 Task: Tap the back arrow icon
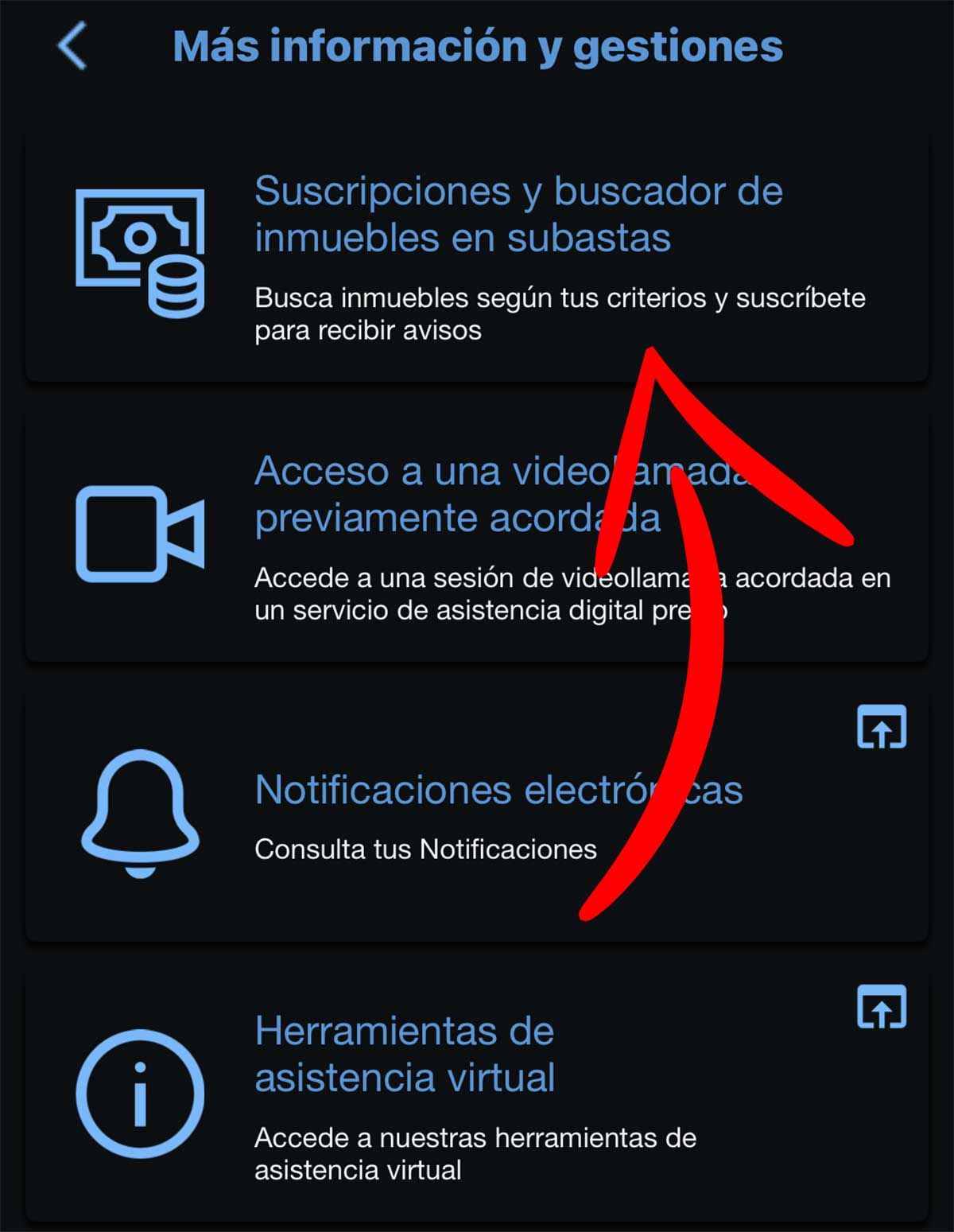point(70,46)
